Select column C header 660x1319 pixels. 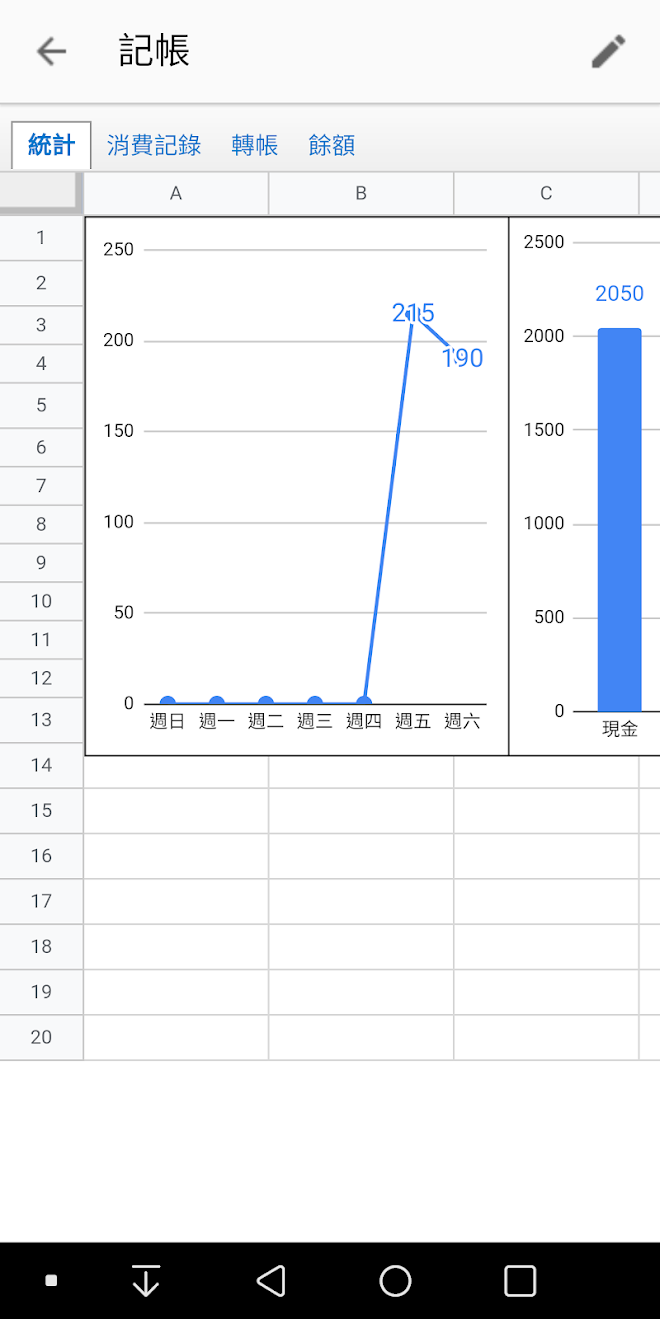546,193
